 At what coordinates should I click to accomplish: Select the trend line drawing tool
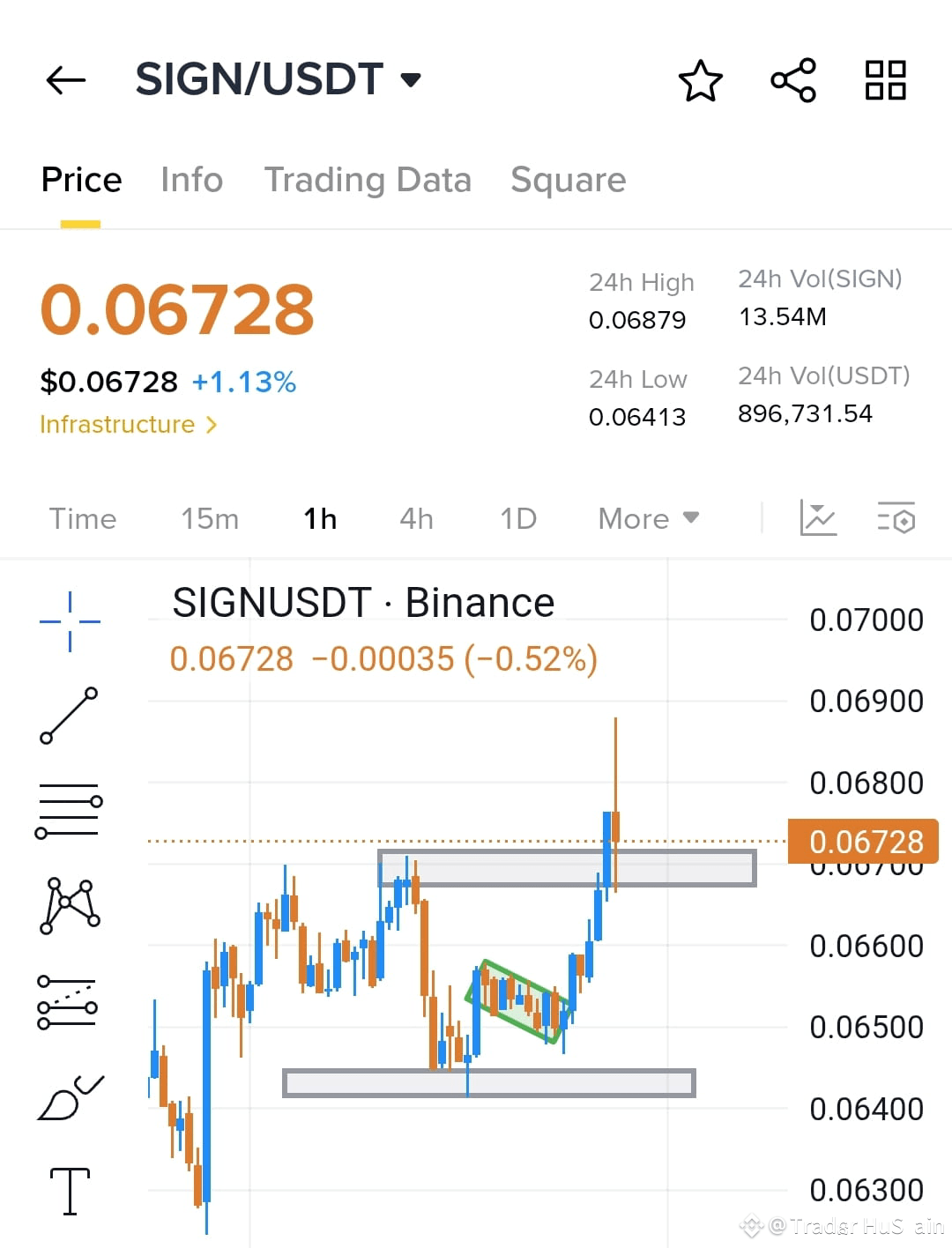coord(69,714)
